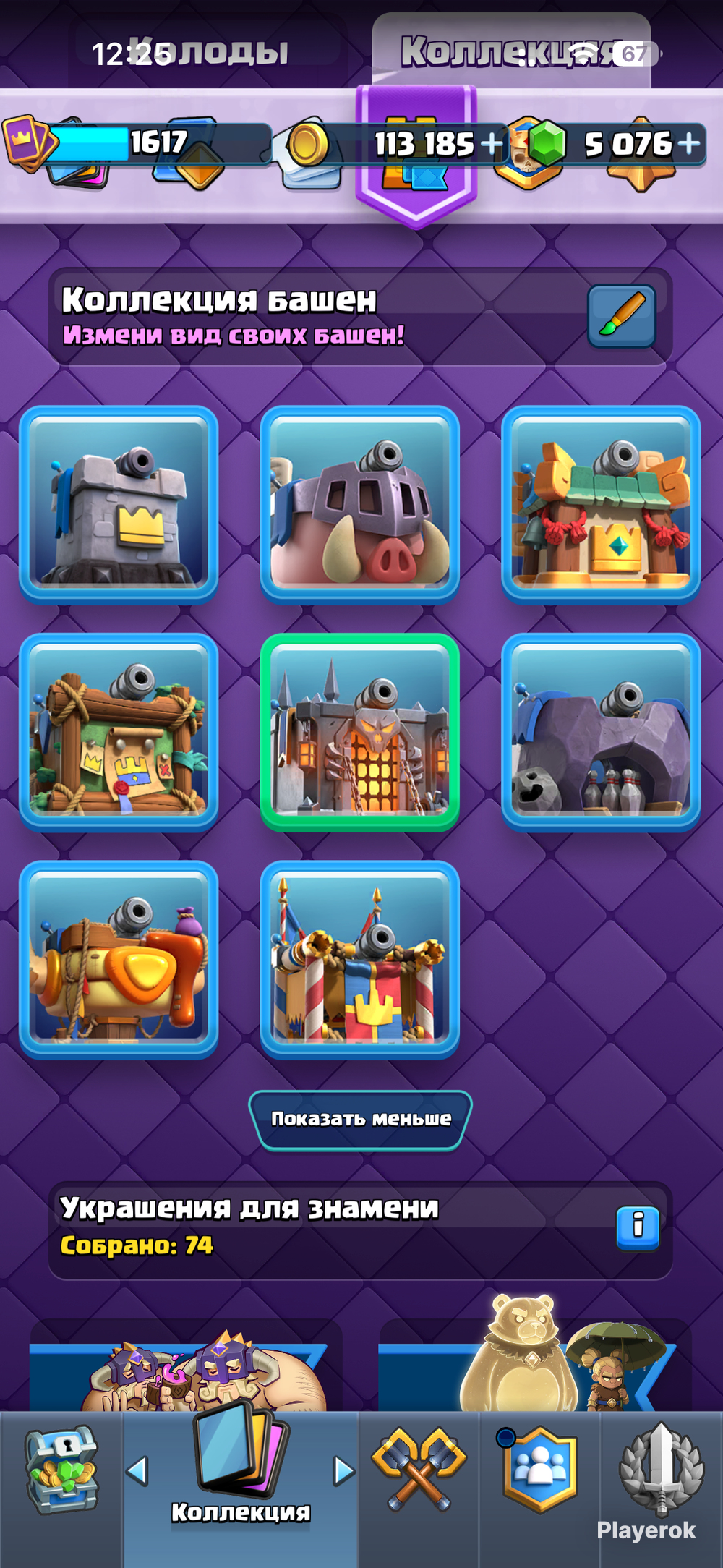This screenshot has height=1568, width=723.
Task: Go to the battle crossed axes tab
Action: (x=419, y=1470)
